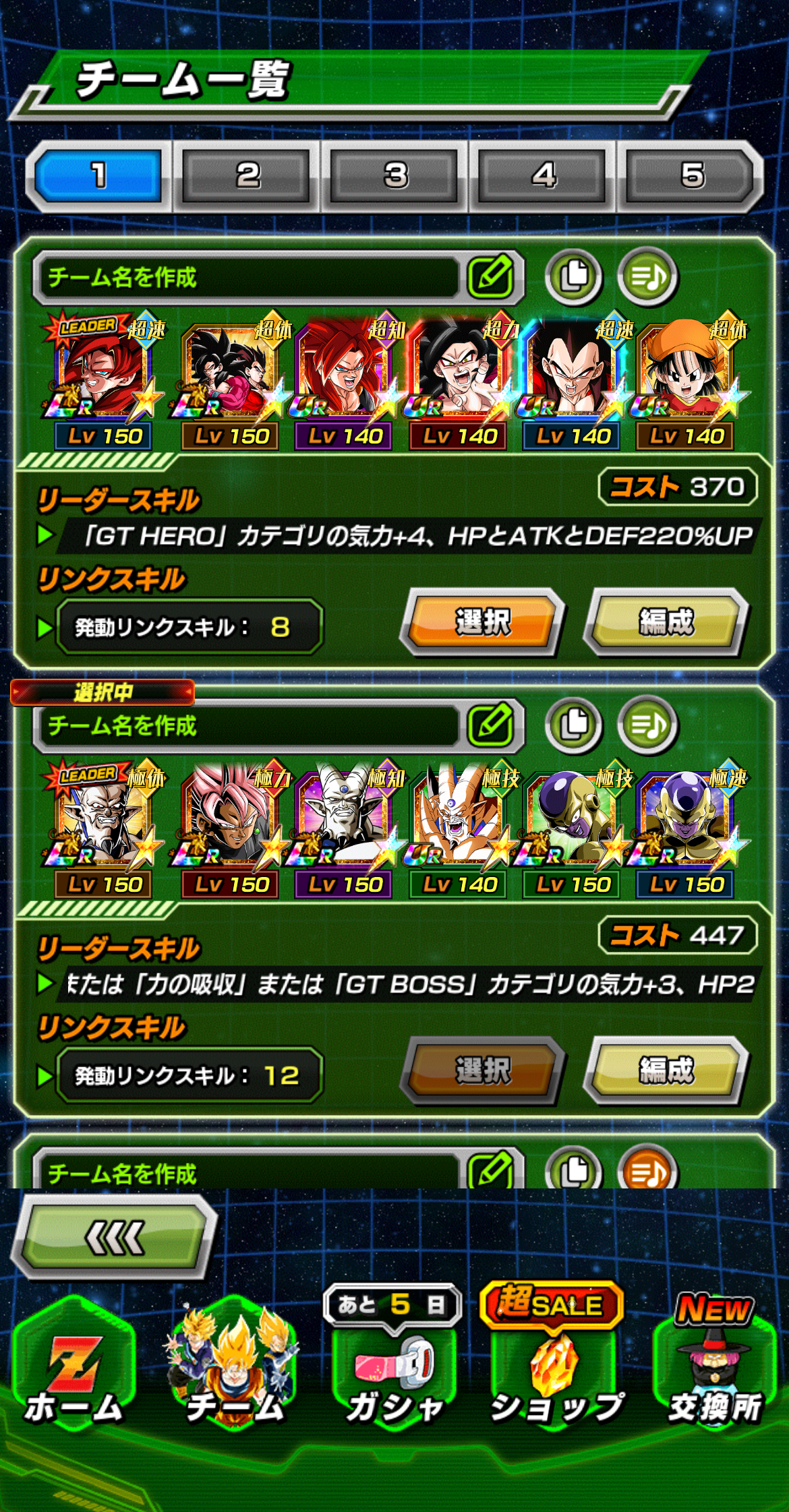789x1512 pixels.
Task: Go back with the green arrow button
Action: tap(115, 1238)
